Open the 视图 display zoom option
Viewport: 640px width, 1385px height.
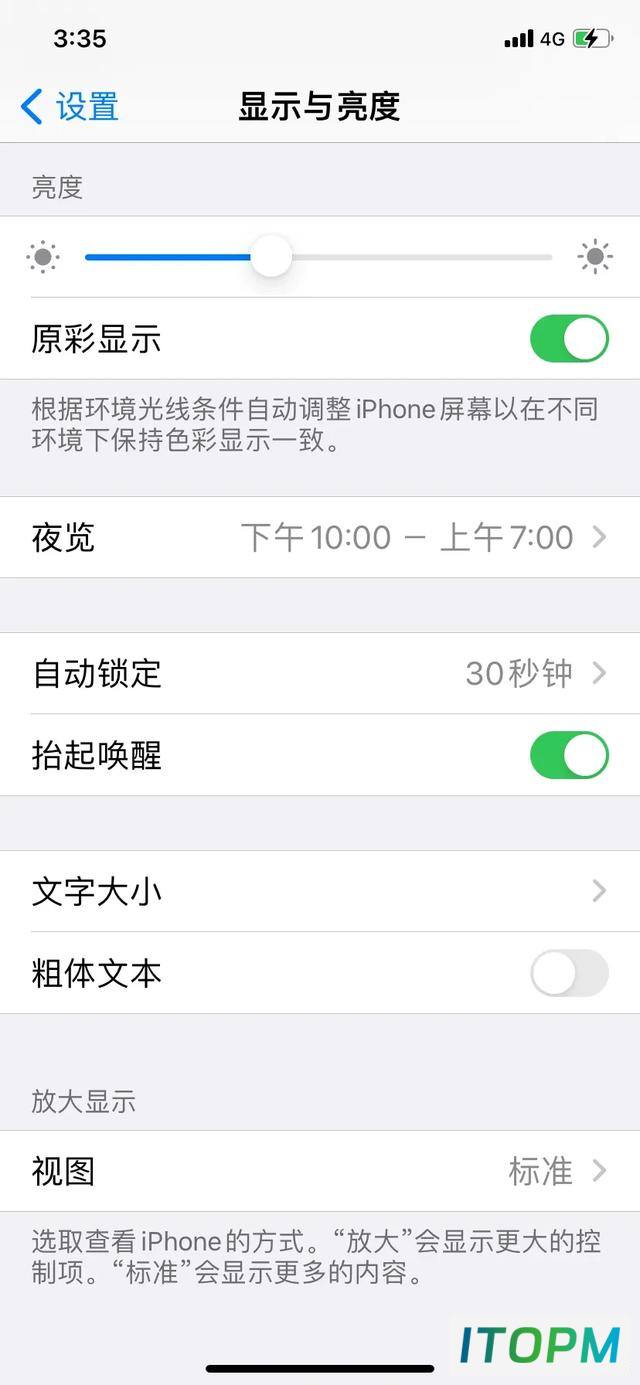320,1171
